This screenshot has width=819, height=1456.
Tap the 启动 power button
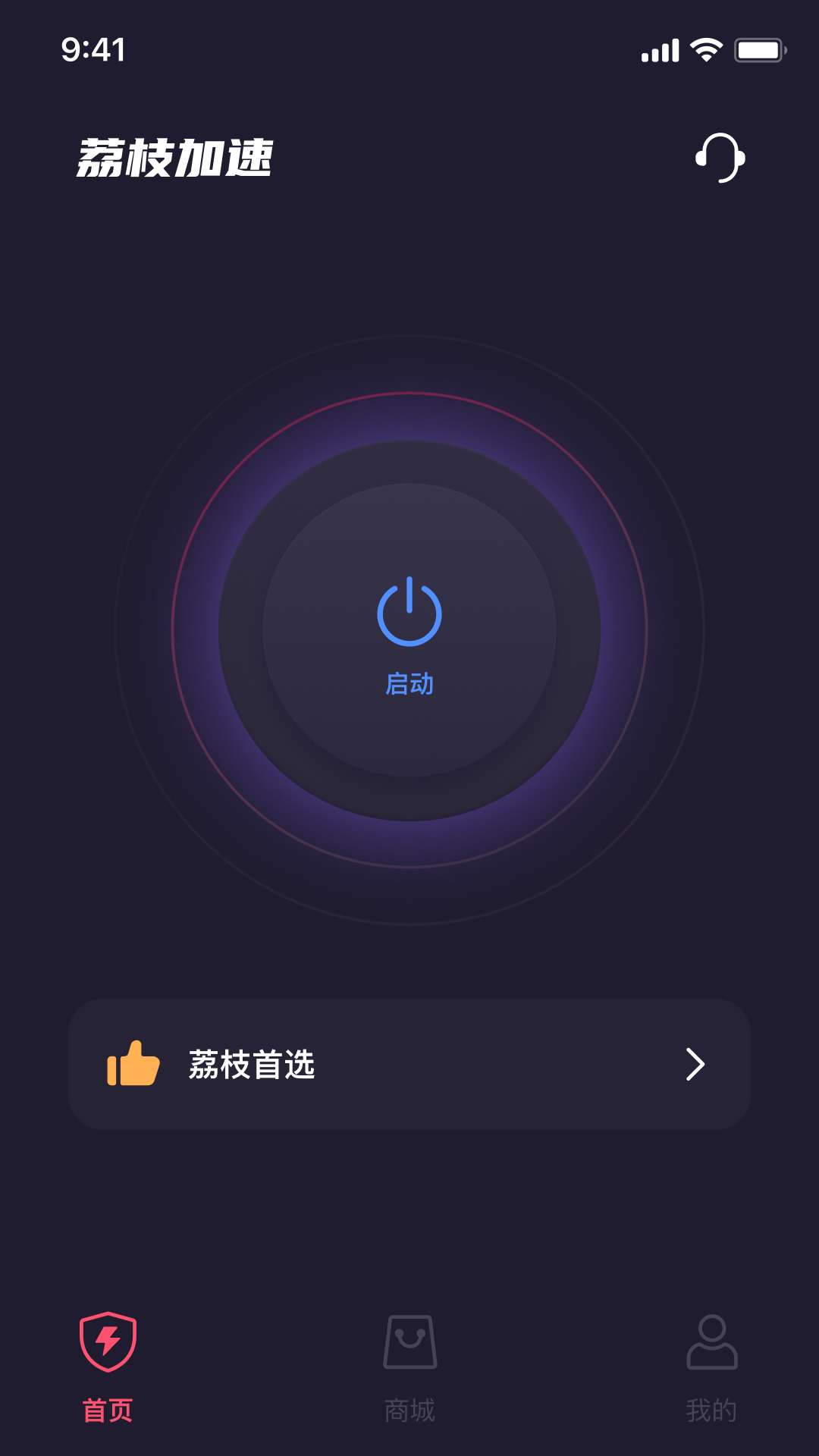coord(409,630)
